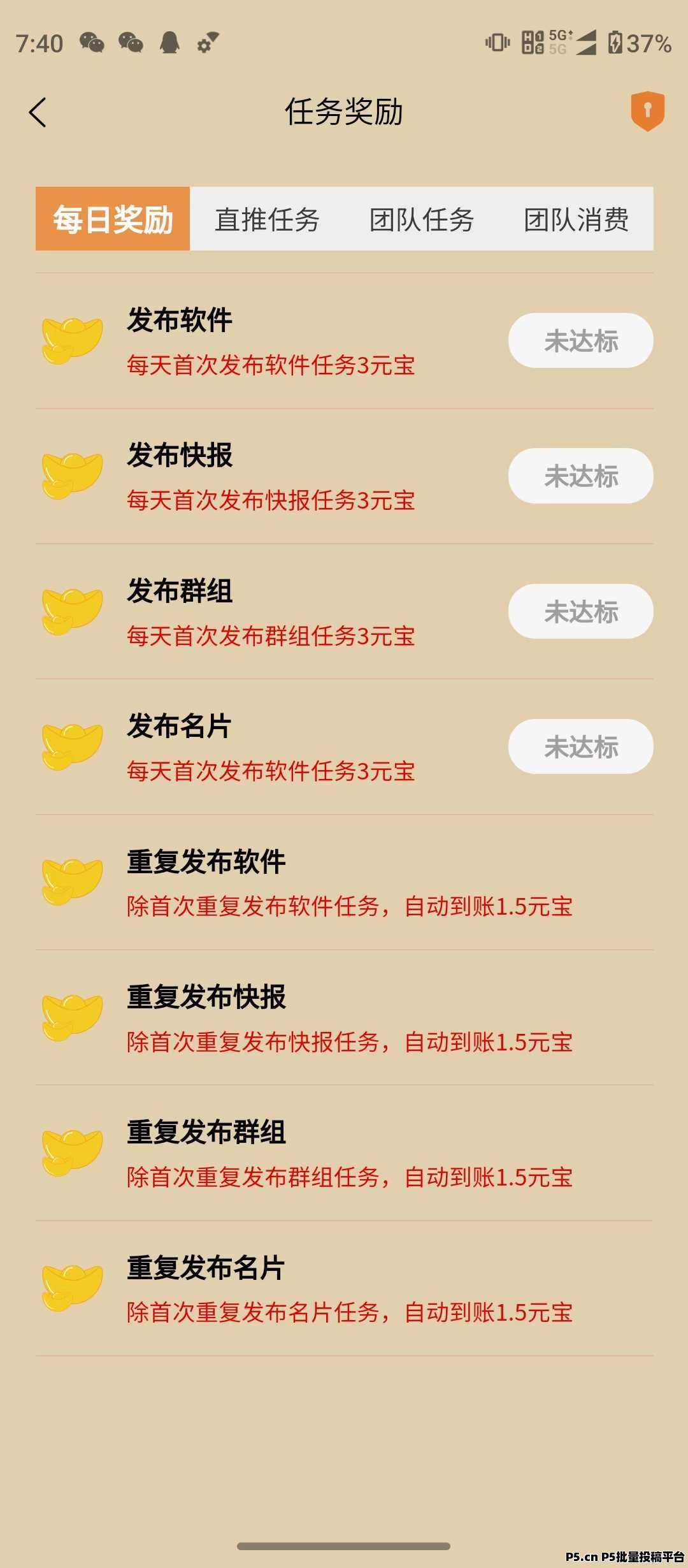
Task: Tap 未达标 button for 发布群组
Action: coord(580,612)
